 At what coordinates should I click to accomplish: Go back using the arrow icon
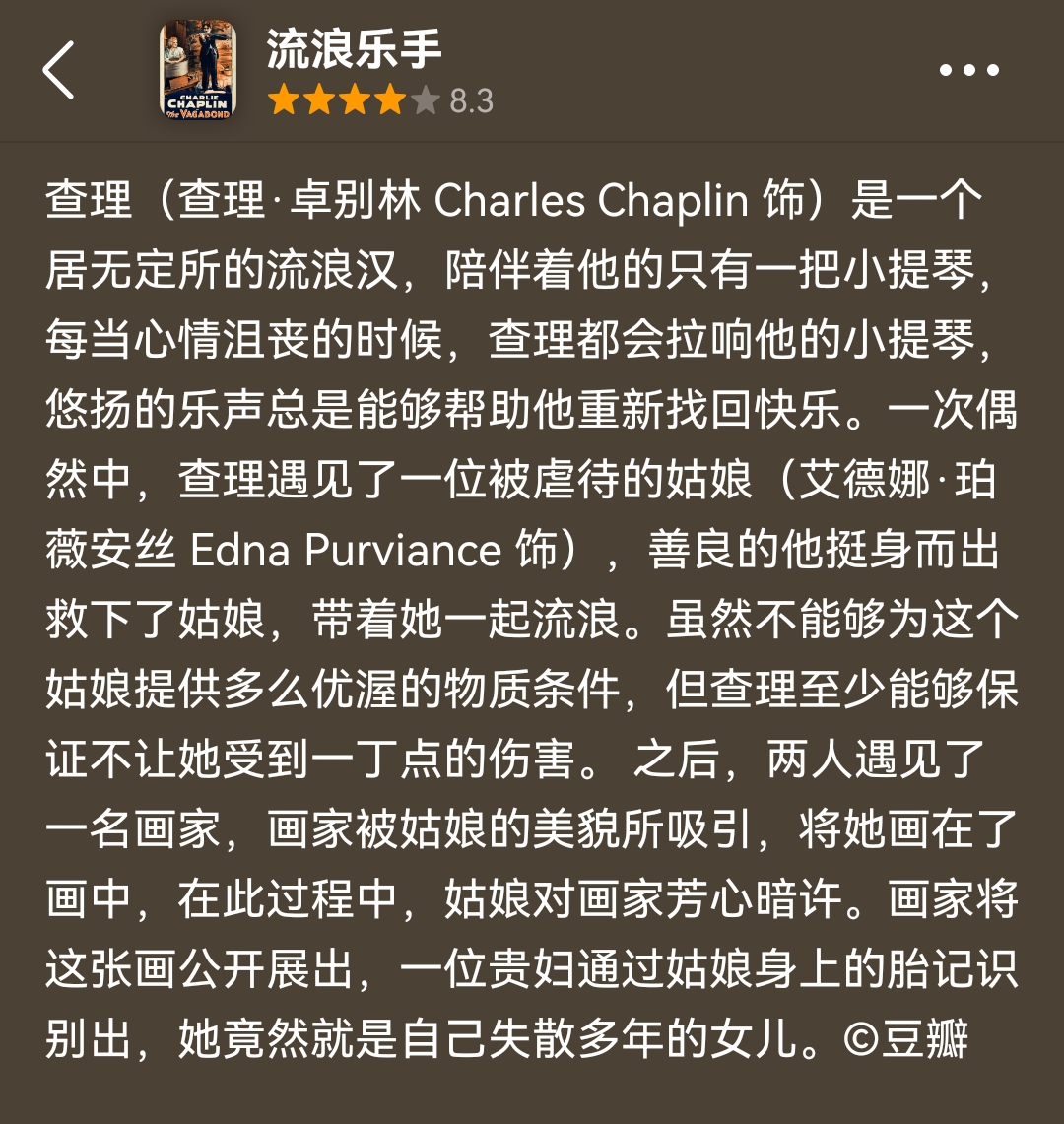pyautogui.click(x=59, y=70)
